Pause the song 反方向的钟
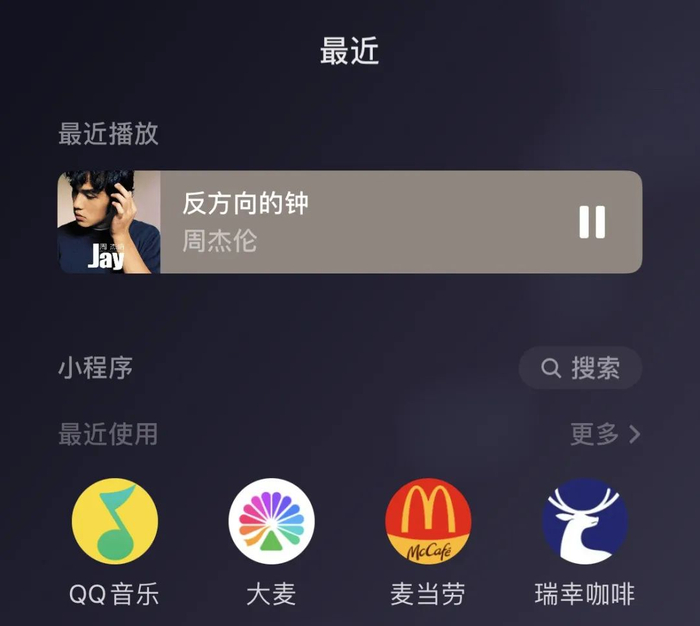This screenshot has height=626, width=700. pos(592,222)
